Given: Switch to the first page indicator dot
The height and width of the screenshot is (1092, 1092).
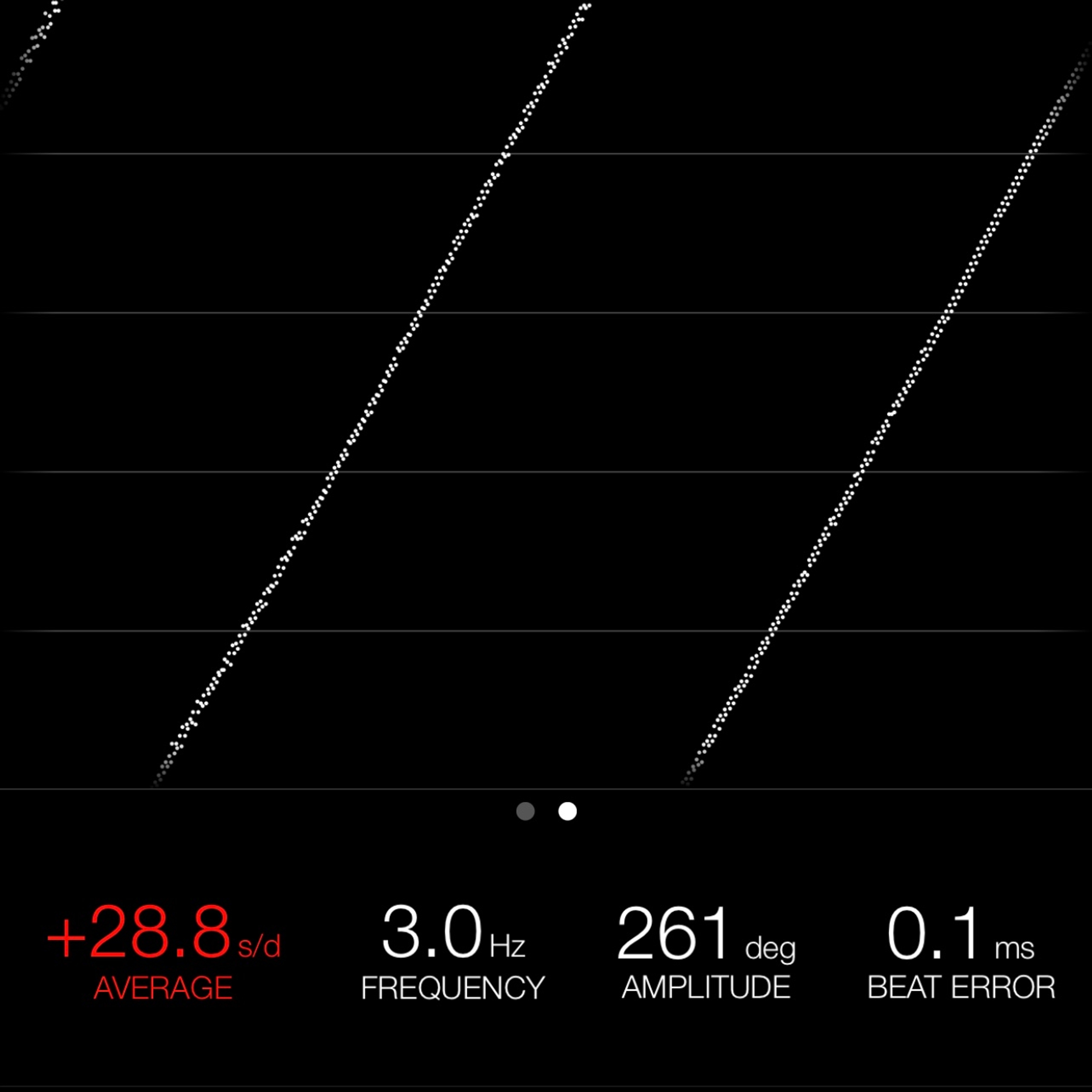Looking at the screenshot, I should tap(525, 811).
